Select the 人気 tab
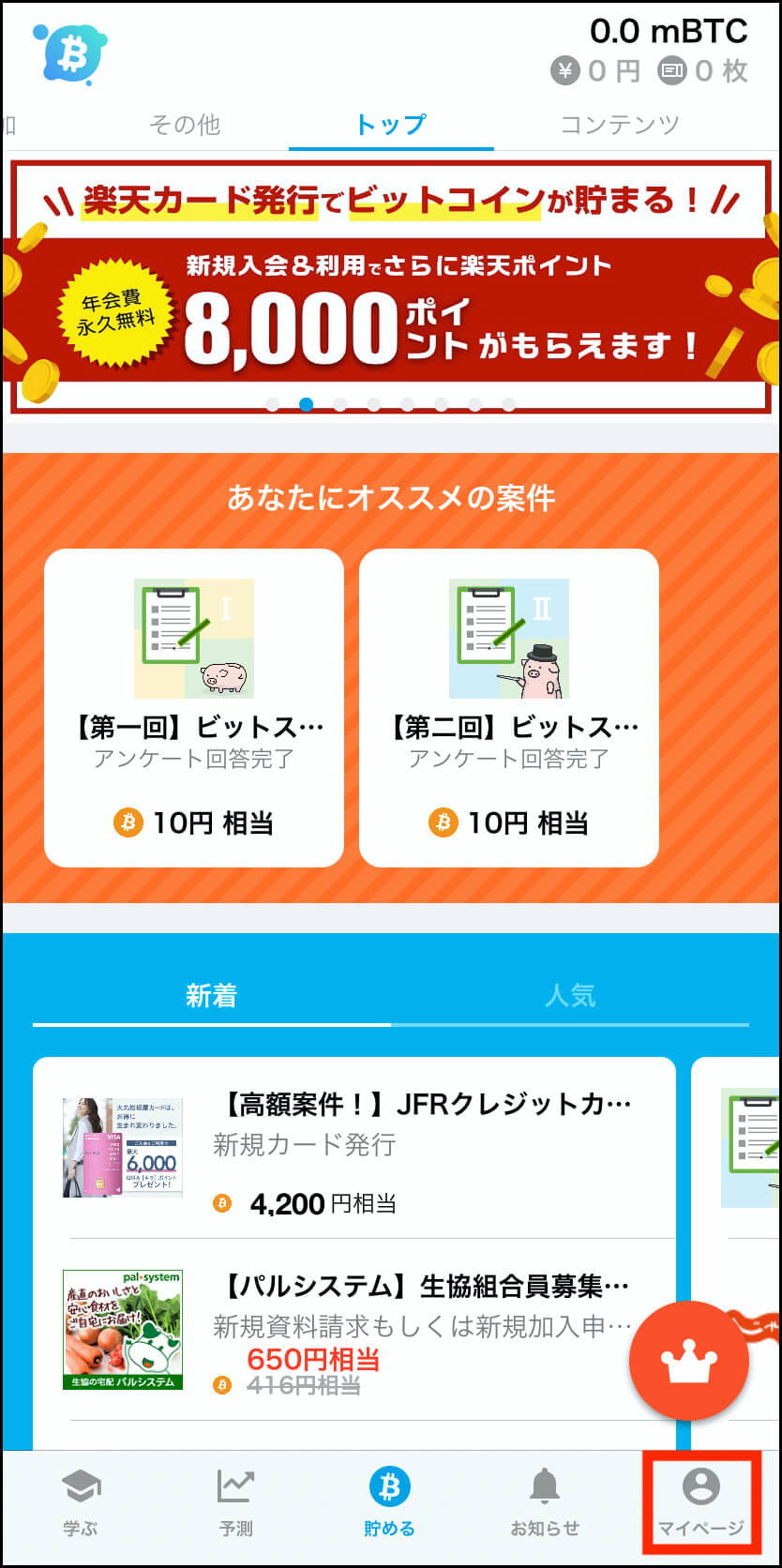 [x=570, y=996]
